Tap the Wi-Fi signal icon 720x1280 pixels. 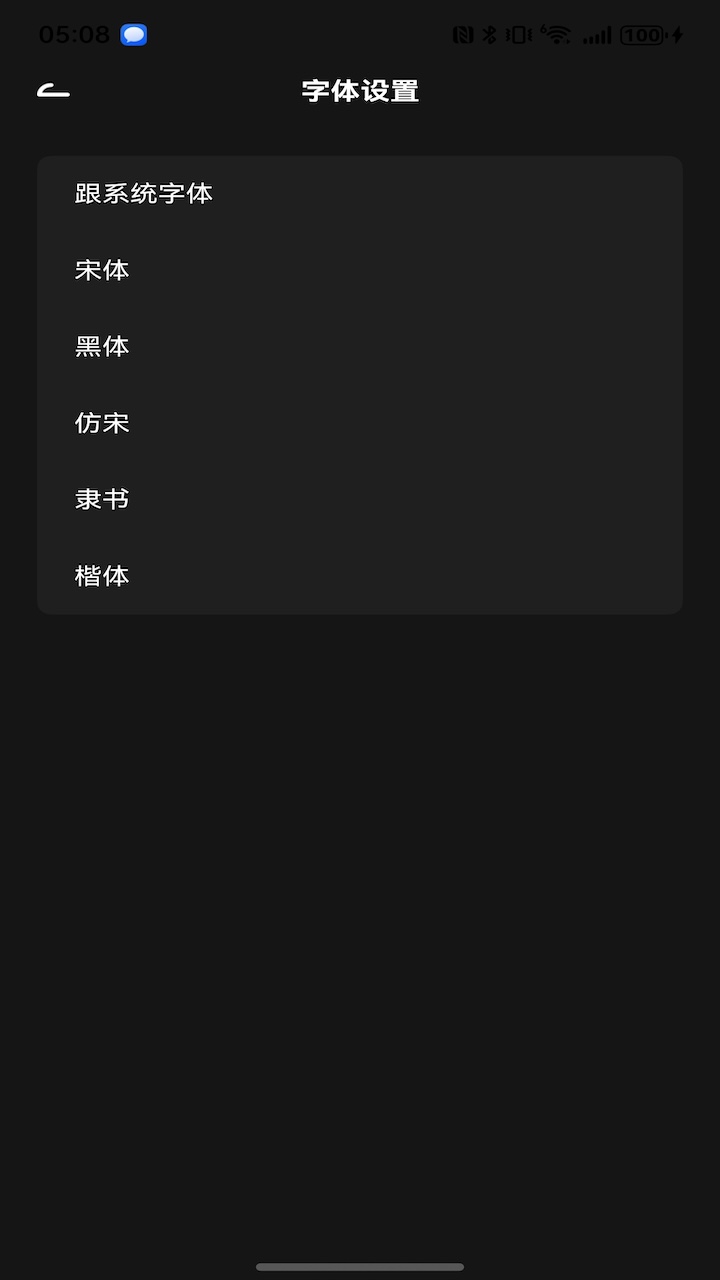click(554, 34)
